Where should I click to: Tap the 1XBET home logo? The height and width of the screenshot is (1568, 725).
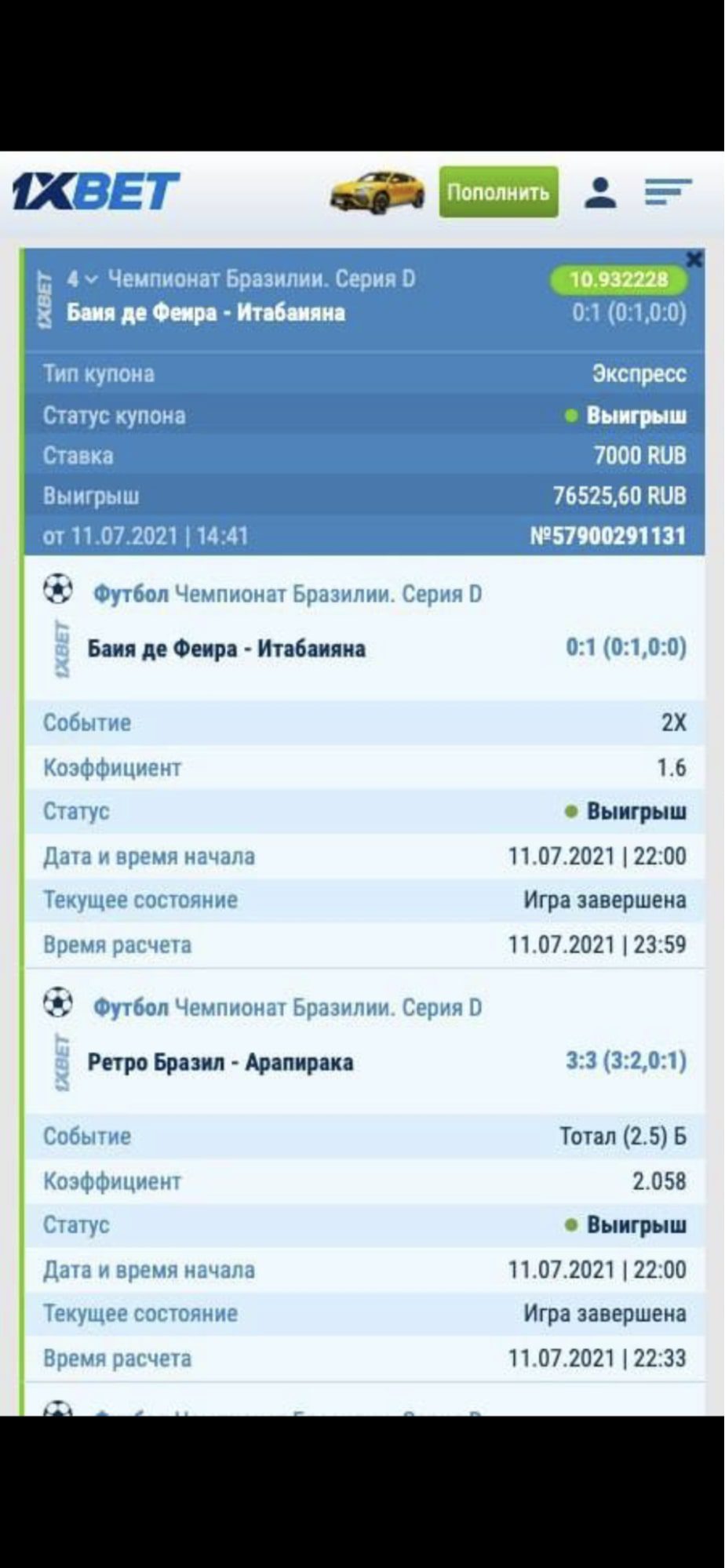click(x=96, y=192)
